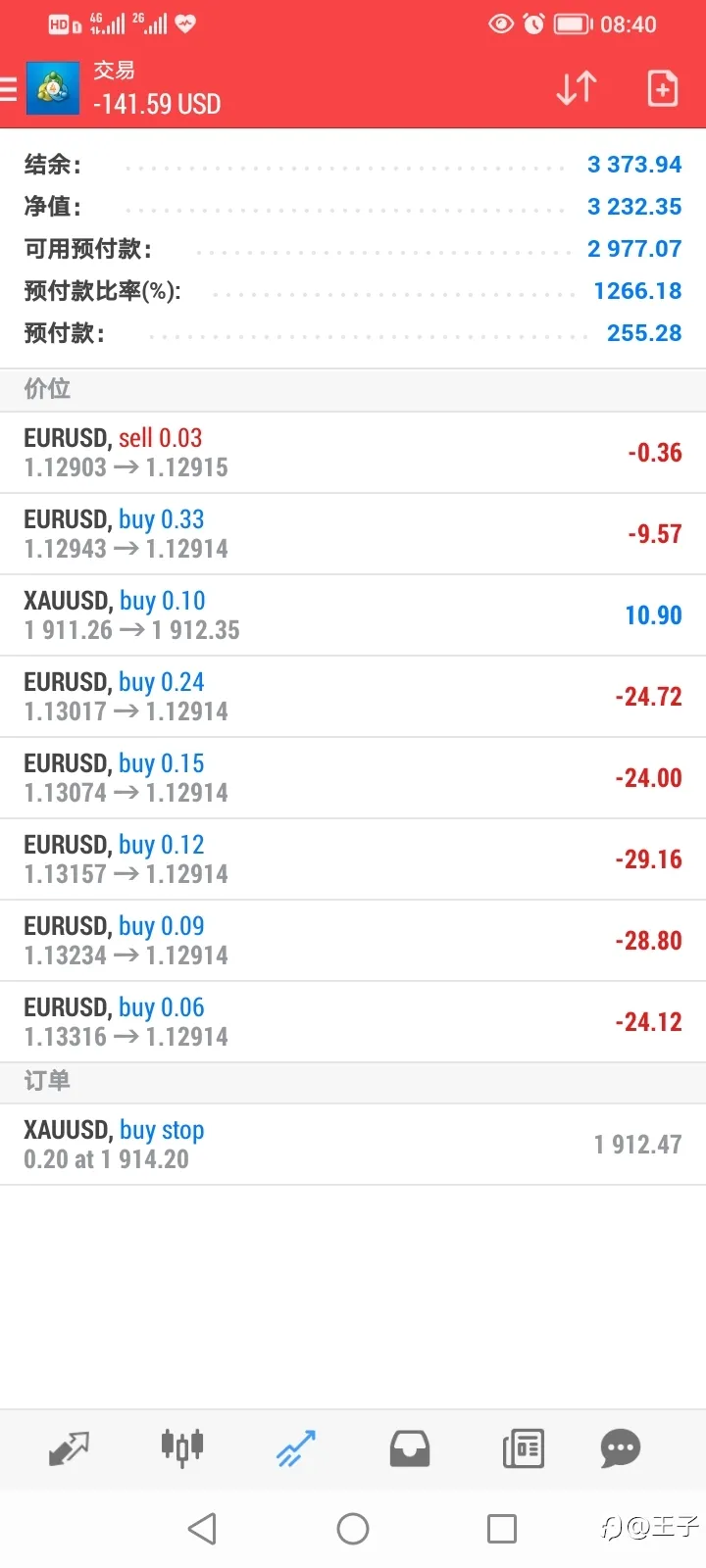Image resolution: width=706 pixels, height=1568 pixels.
Task: Open the EURUSD buy 0.15 position
Action: tap(353, 777)
